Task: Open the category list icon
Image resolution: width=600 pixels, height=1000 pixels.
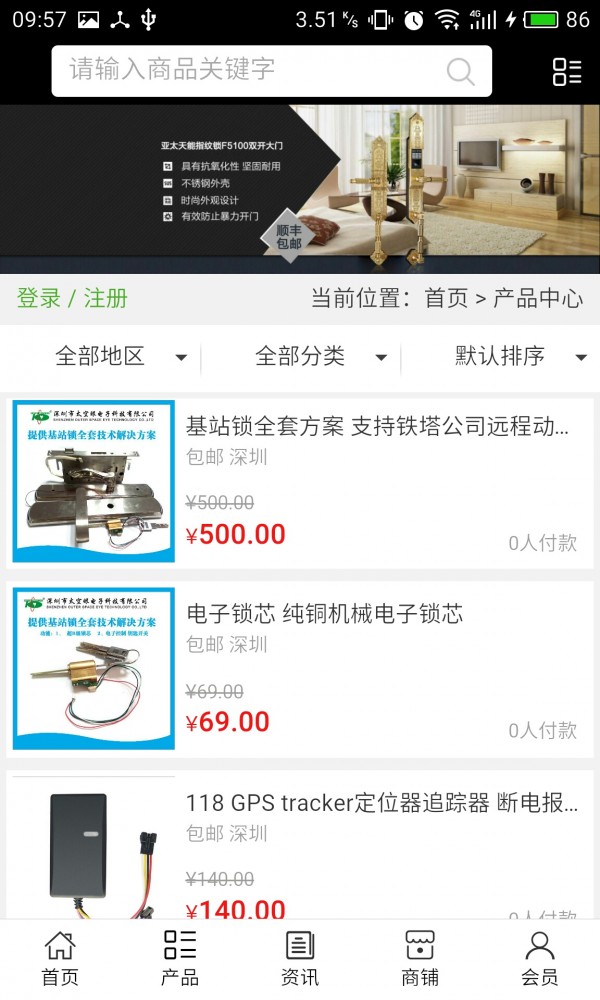Action: pyautogui.click(x=566, y=71)
